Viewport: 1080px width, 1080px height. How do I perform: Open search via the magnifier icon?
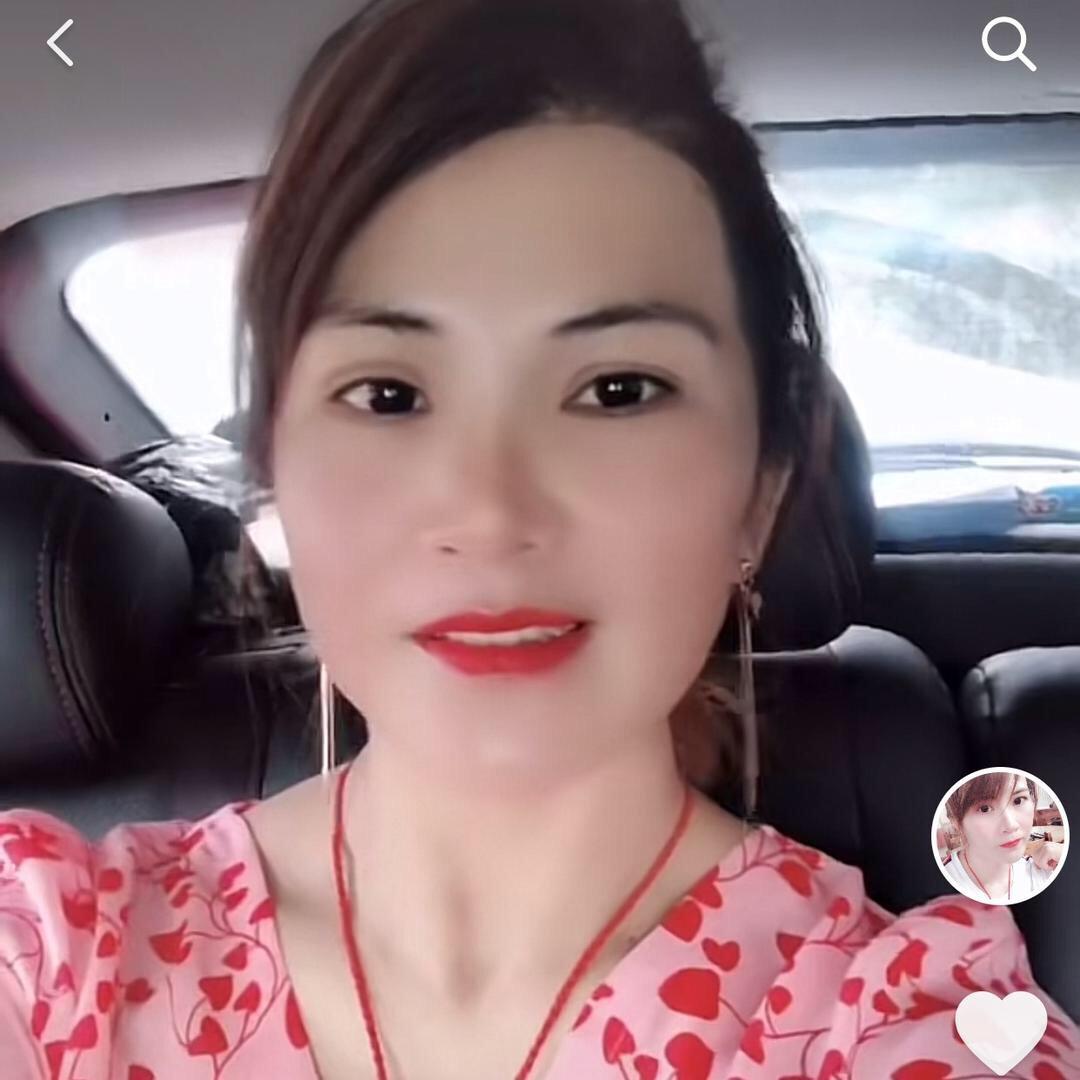1007,44
